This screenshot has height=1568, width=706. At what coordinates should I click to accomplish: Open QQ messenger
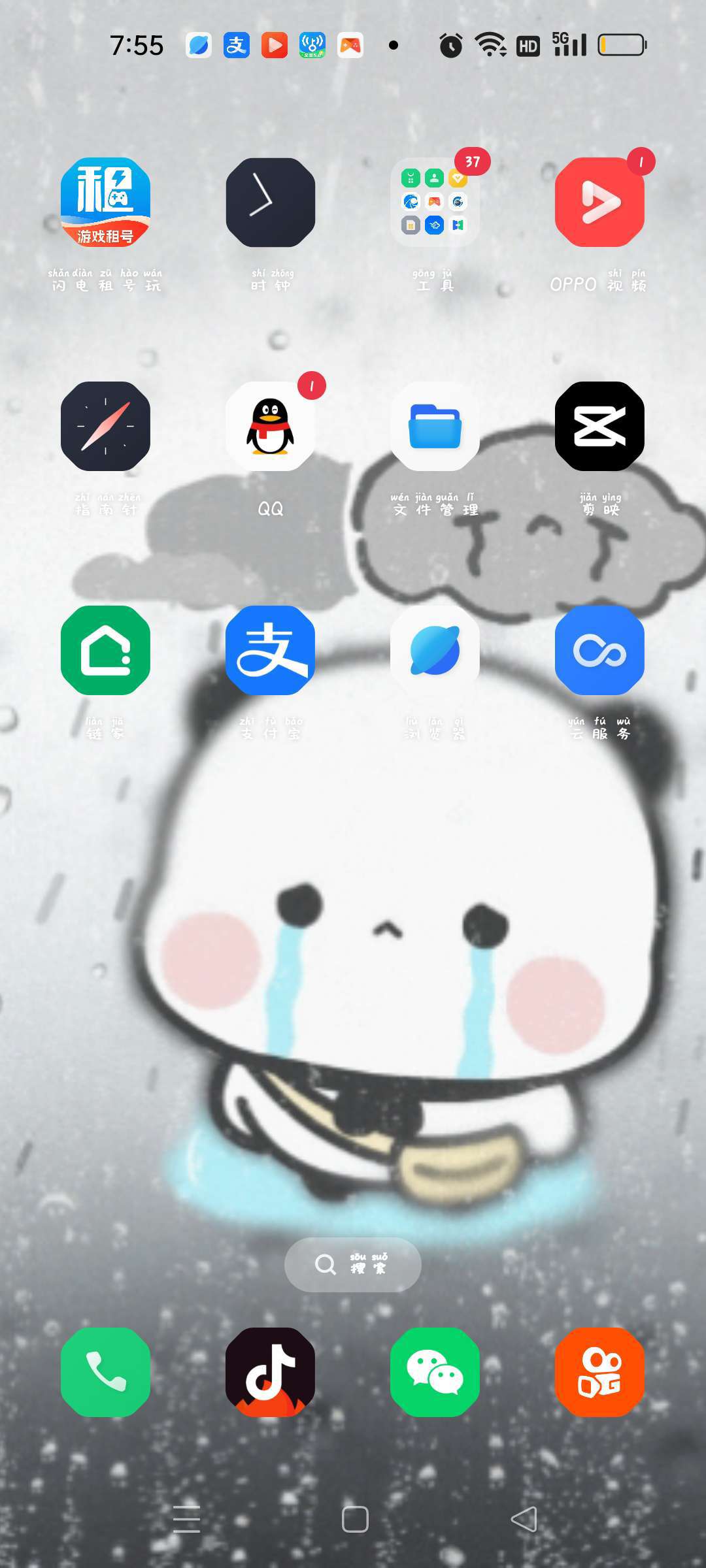270,427
